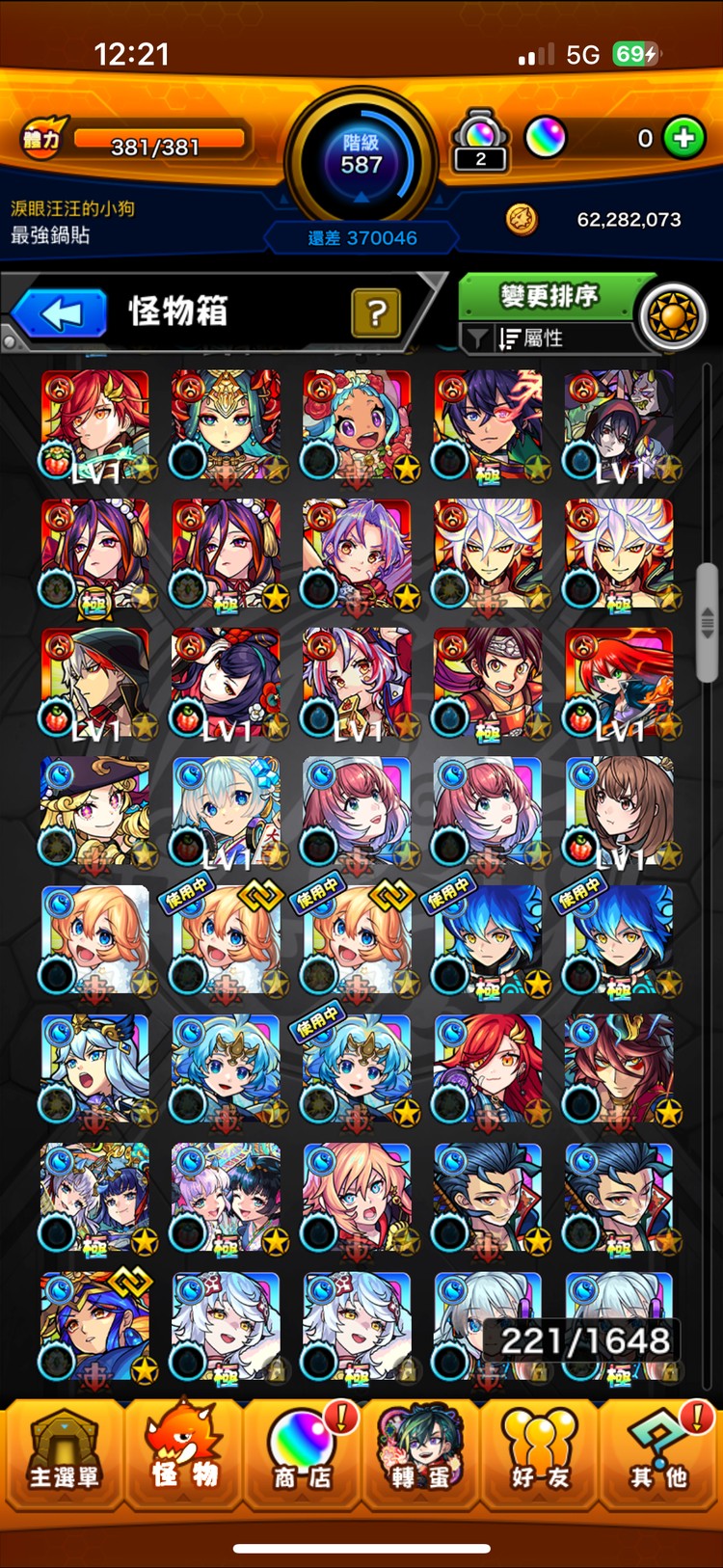This screenshot has height=1568, width=723.
Task: Tap the 變更排序 sort button
Action: (549, 295)
